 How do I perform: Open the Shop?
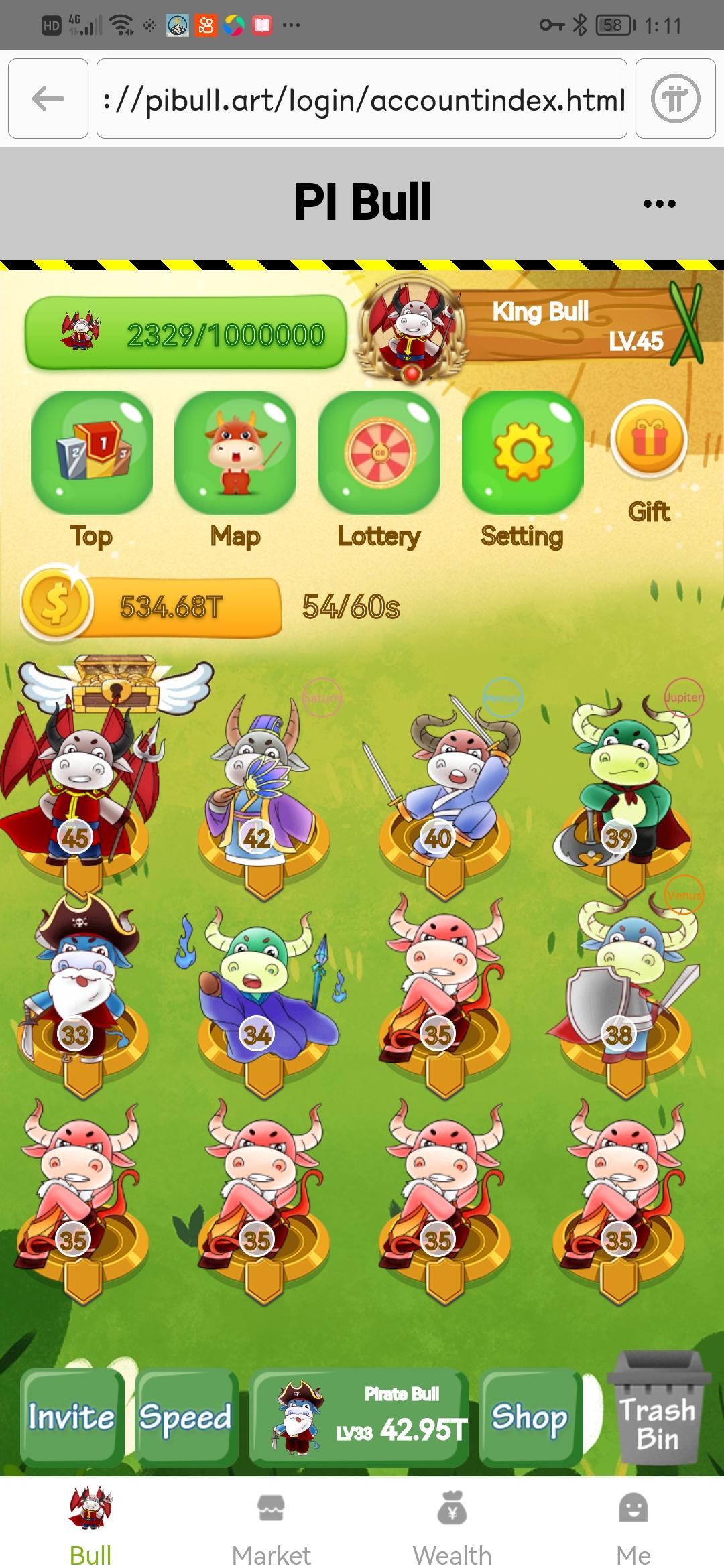[x=530, y=1416]
